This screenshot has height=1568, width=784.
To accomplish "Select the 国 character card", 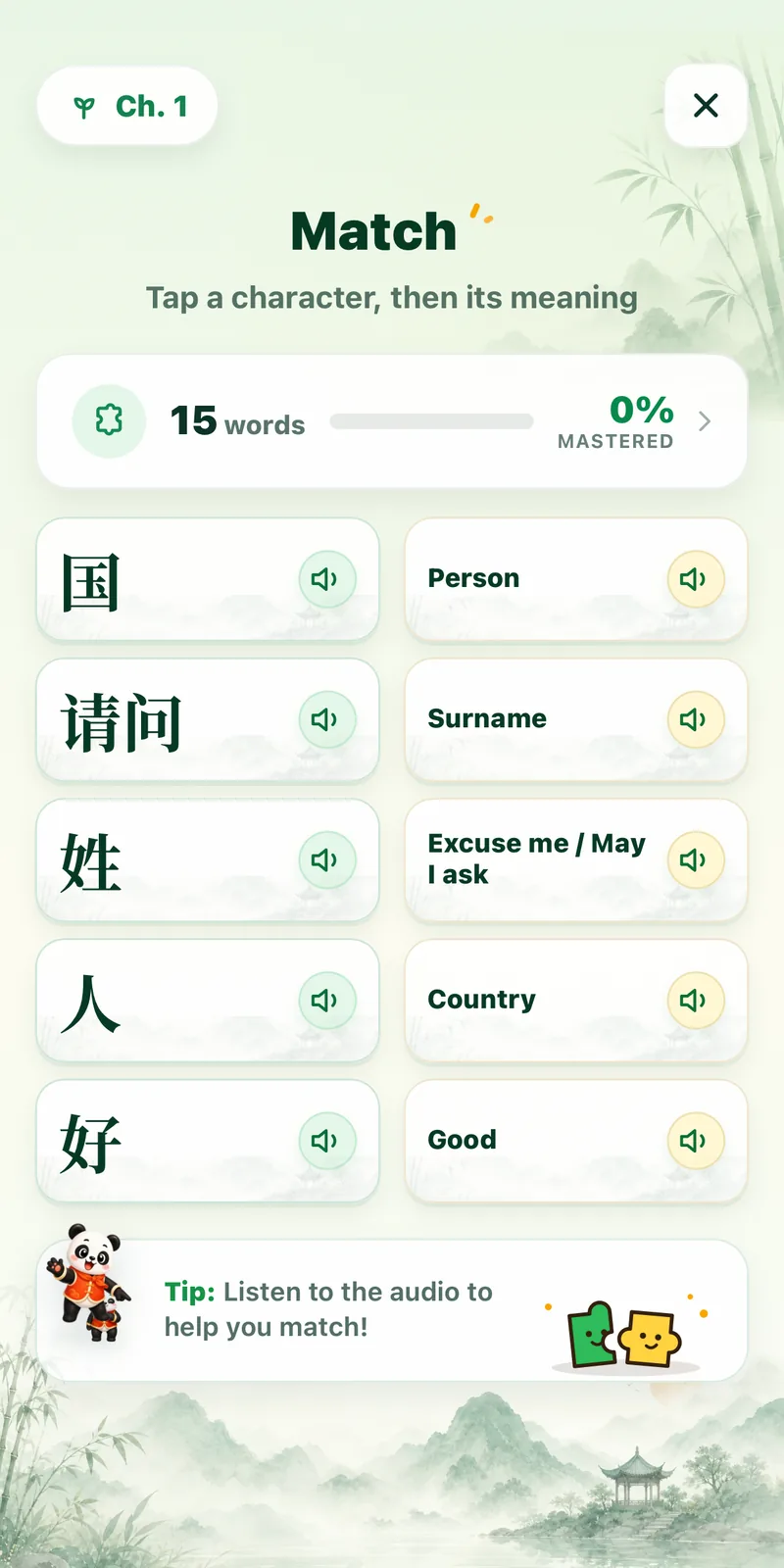I will 208,580.
